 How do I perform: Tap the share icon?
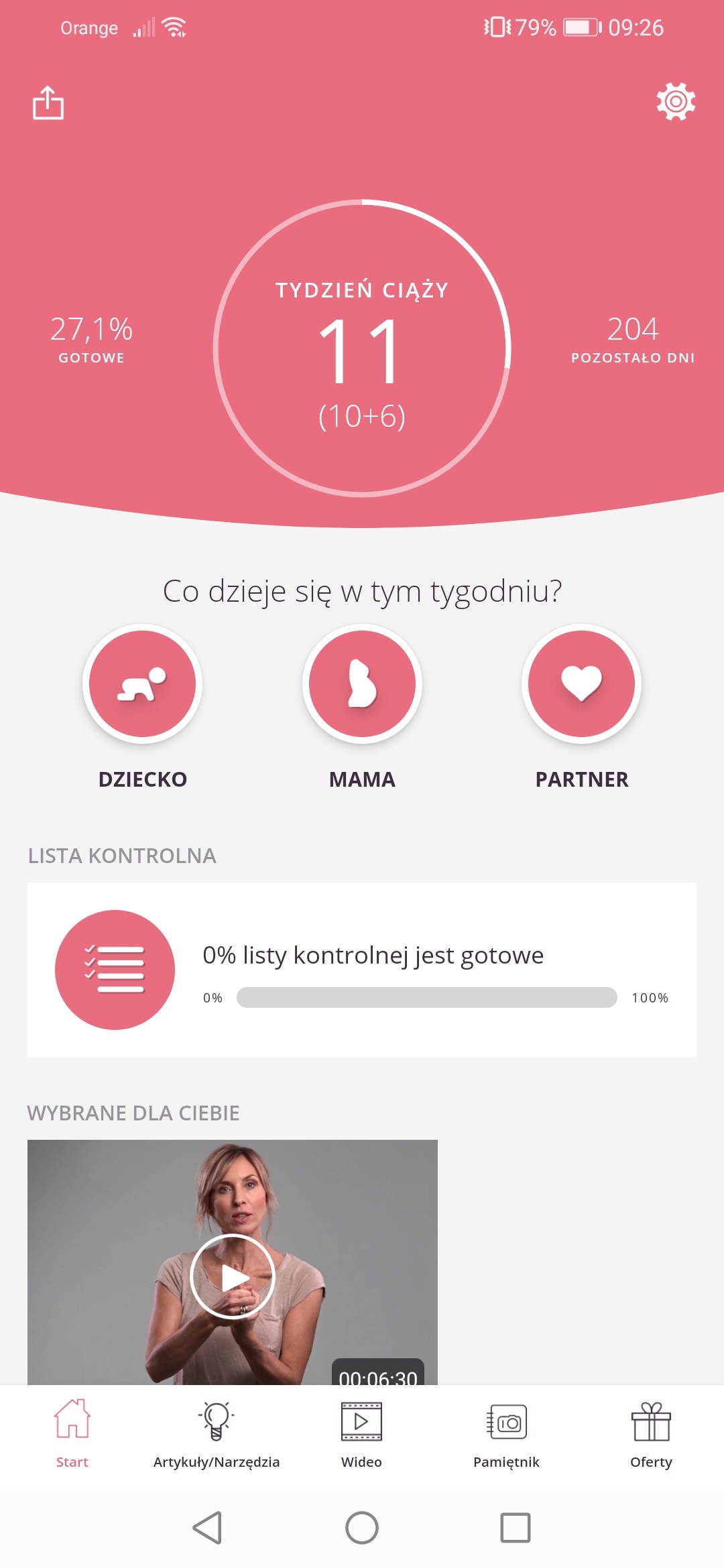(48, 103)
